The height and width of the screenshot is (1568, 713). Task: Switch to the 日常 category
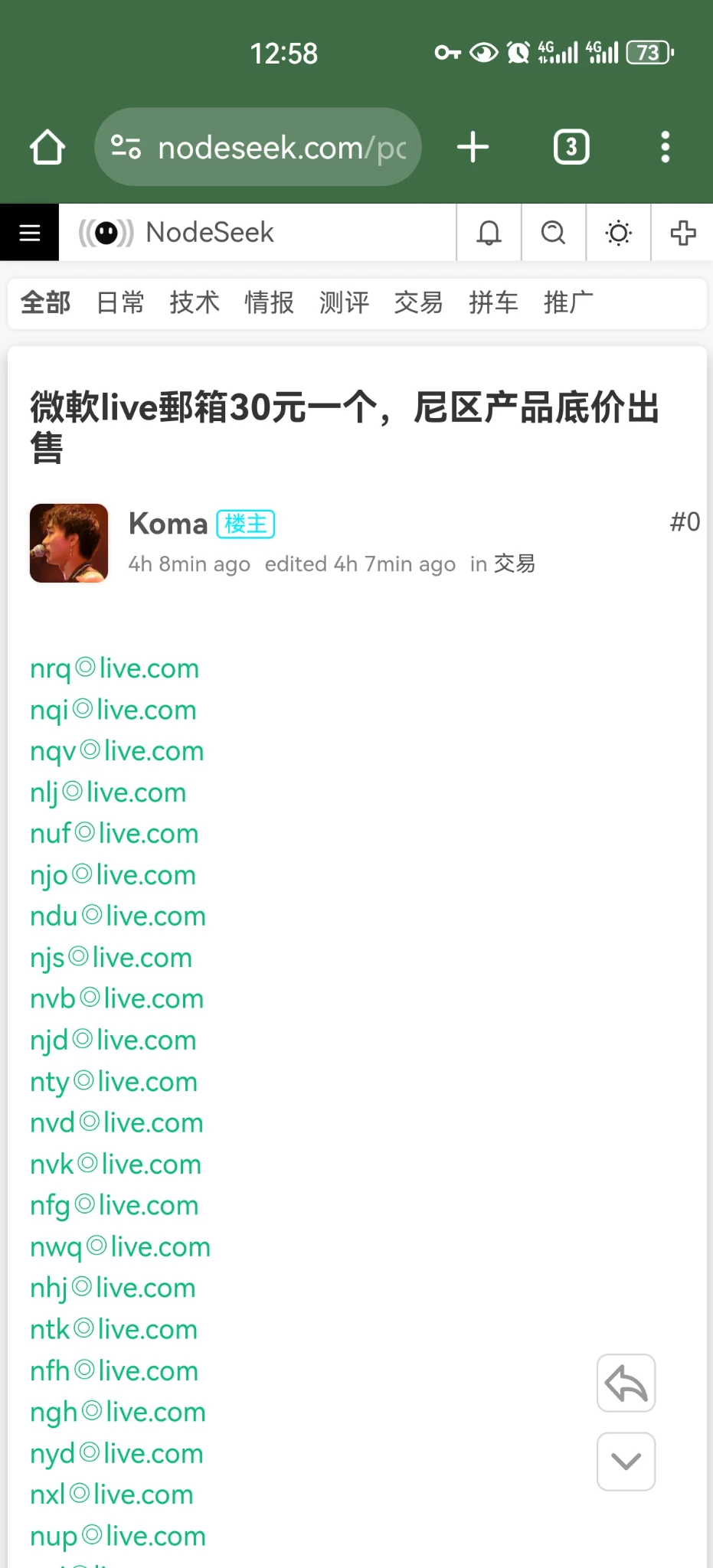click(120, 302)
